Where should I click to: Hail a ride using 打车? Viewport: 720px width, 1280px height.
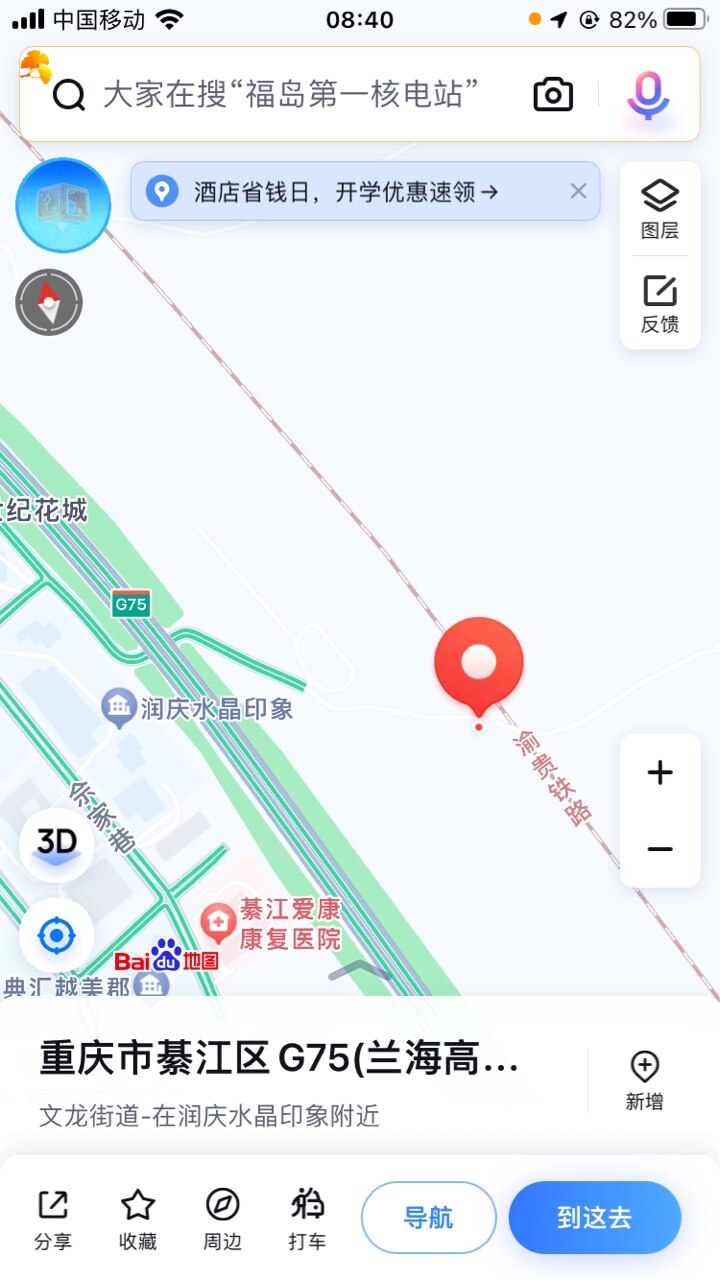tap(307, 1219)
